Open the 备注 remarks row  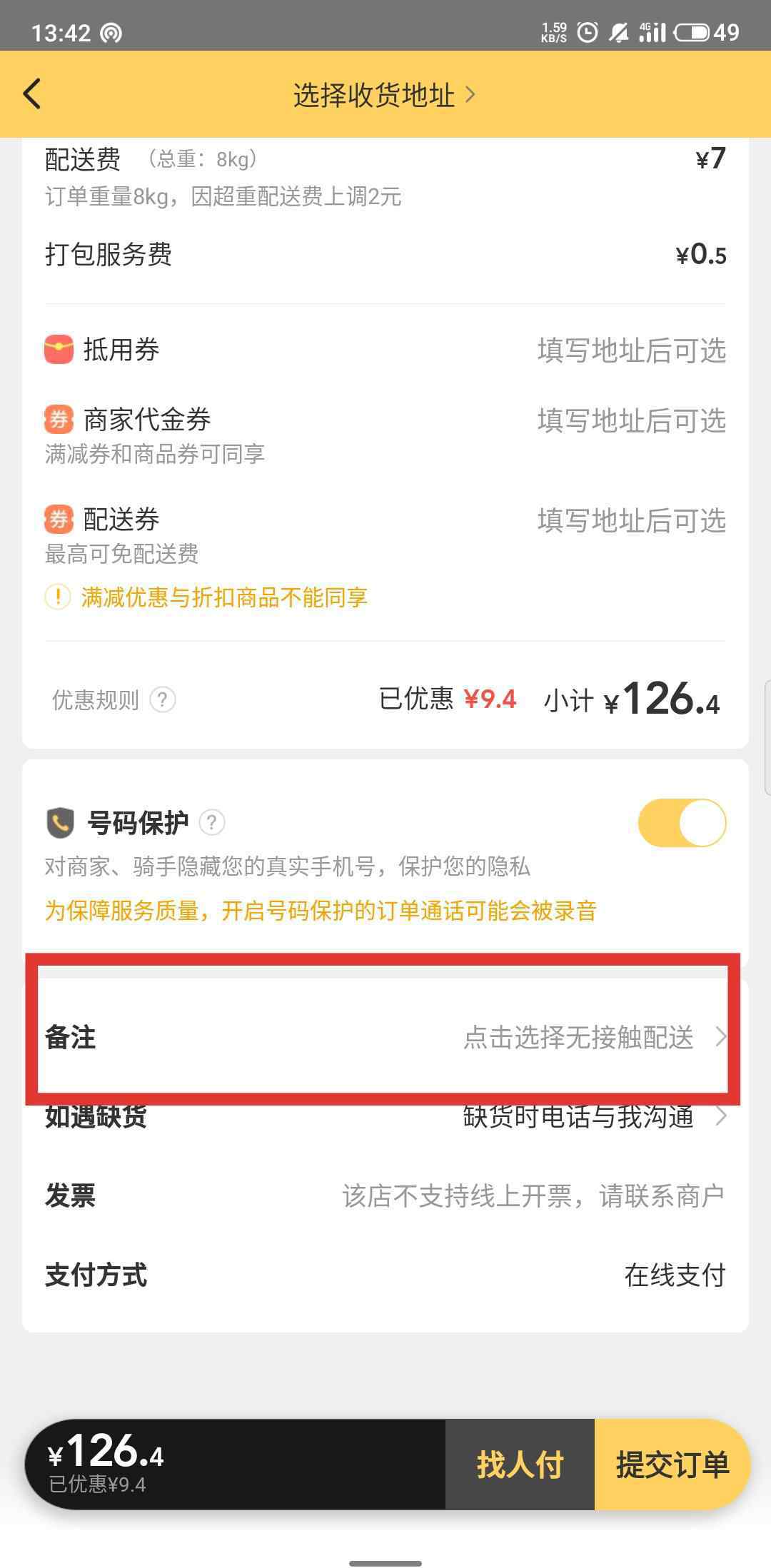pos(385,1037)
